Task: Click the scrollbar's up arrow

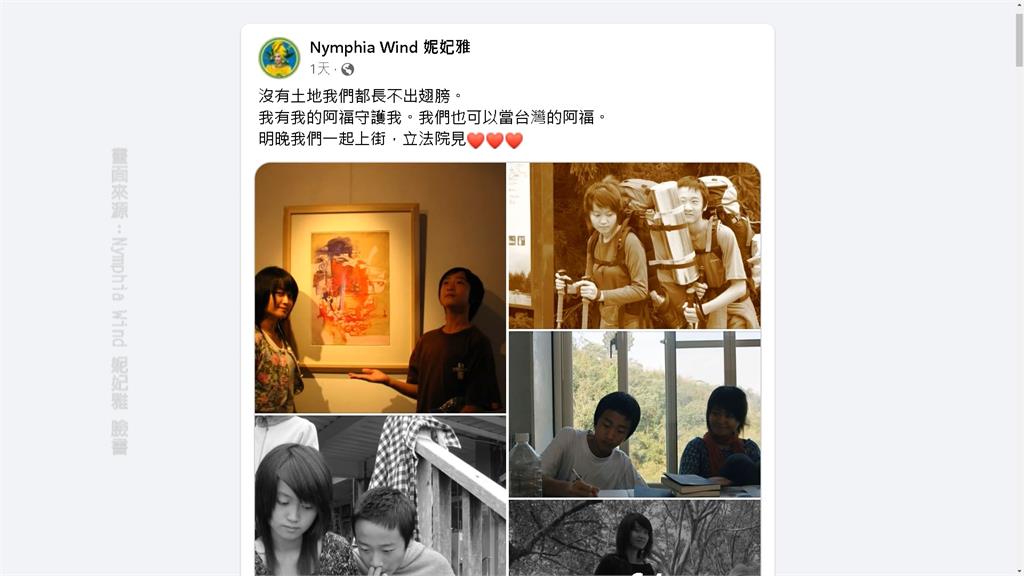Action: (x=1016, y=7)
